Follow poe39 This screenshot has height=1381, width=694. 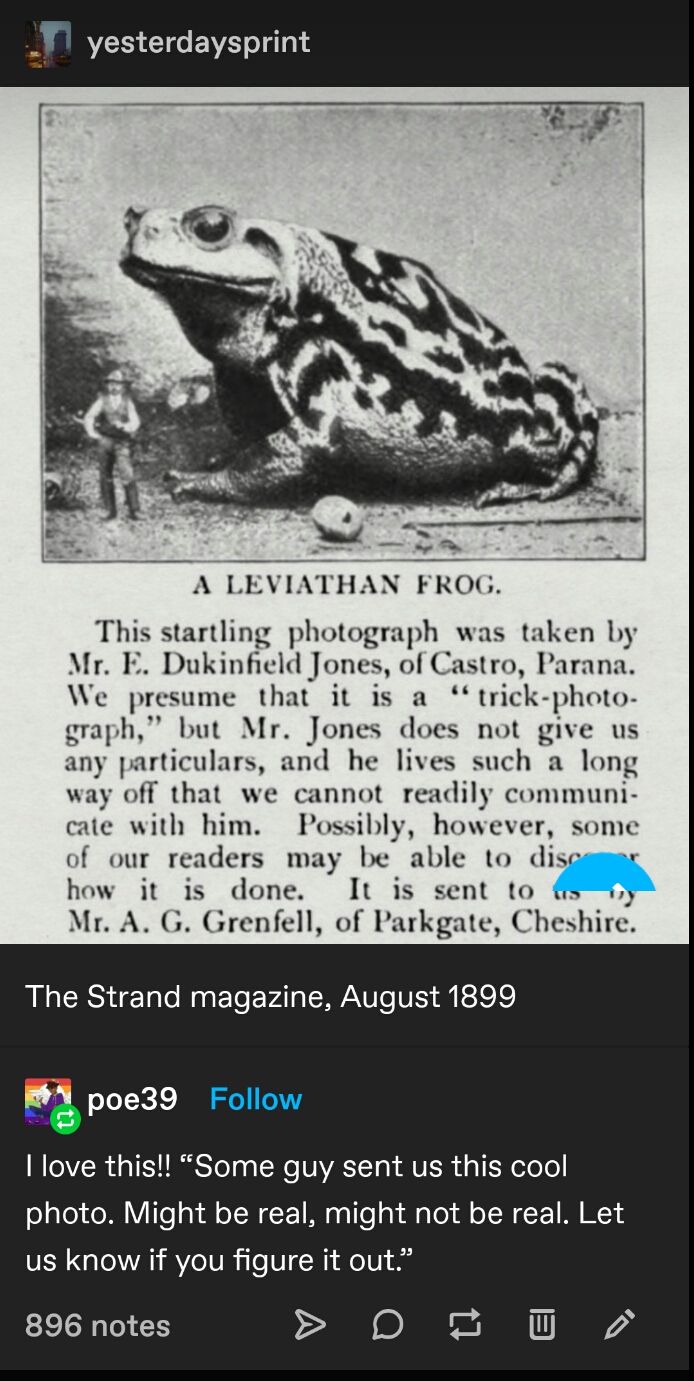point(255,1099)
